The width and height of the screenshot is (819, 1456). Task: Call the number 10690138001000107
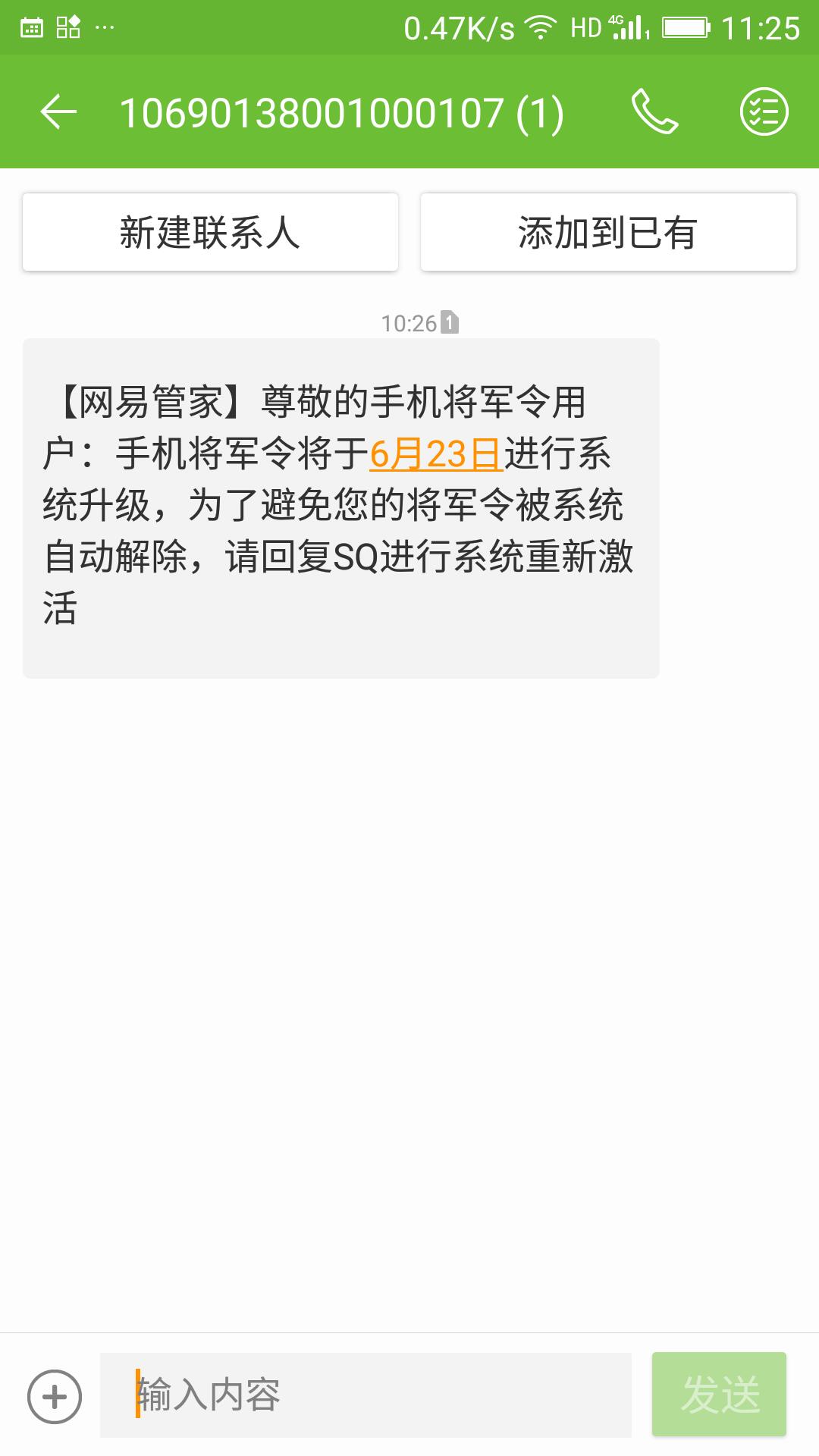[654, 112]
